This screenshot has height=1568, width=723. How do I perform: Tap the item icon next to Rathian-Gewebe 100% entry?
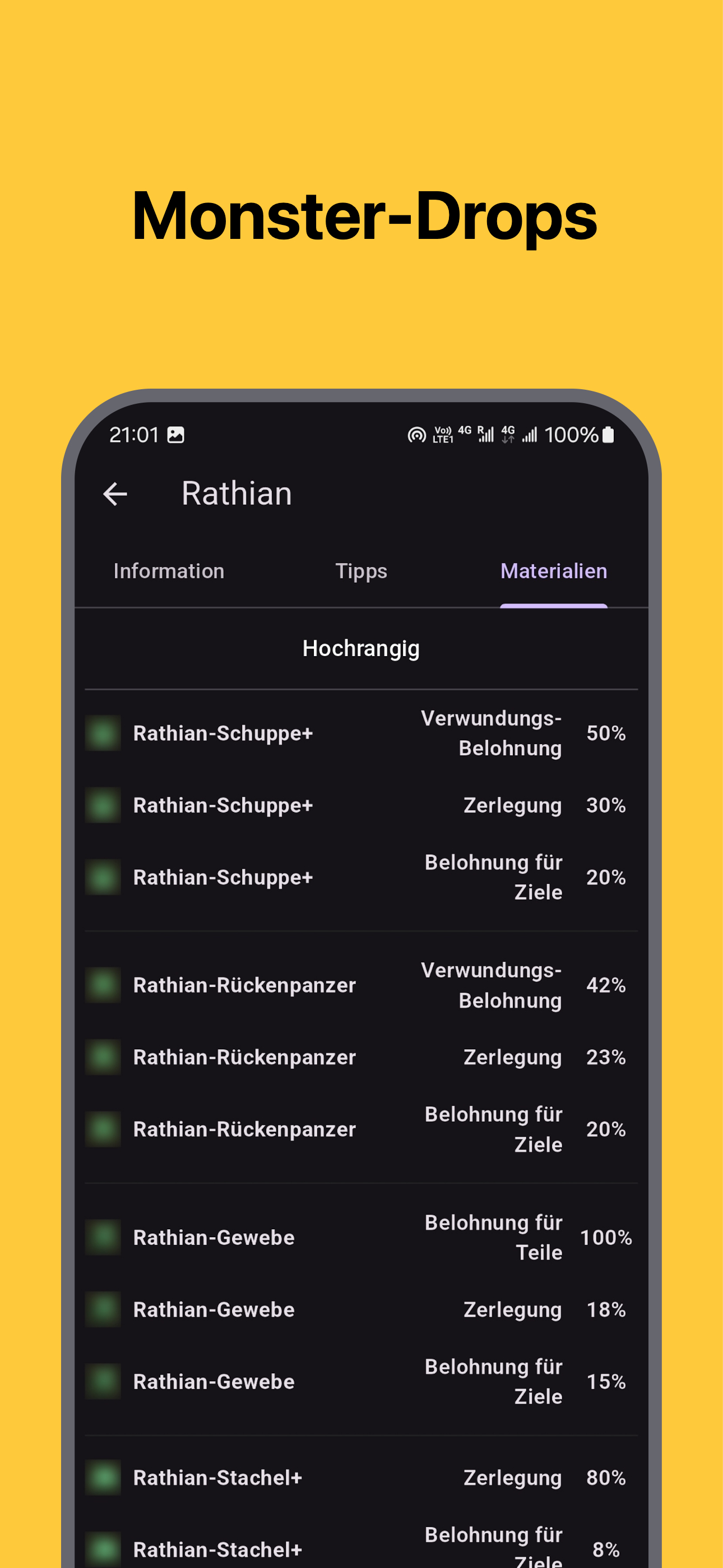click(x=102, y=1237)
